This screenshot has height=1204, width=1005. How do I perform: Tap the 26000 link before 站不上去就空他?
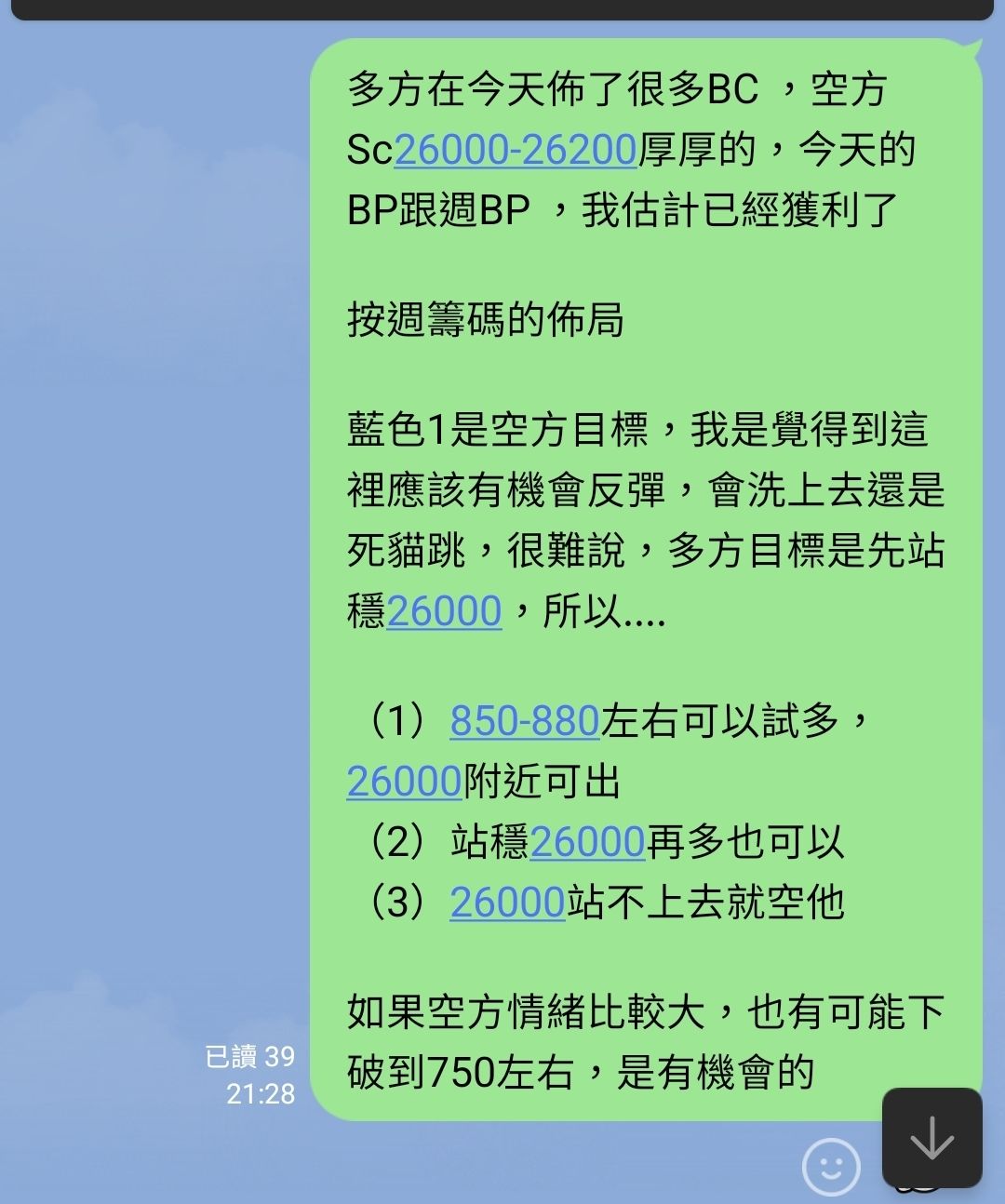[x=507, y=903]
